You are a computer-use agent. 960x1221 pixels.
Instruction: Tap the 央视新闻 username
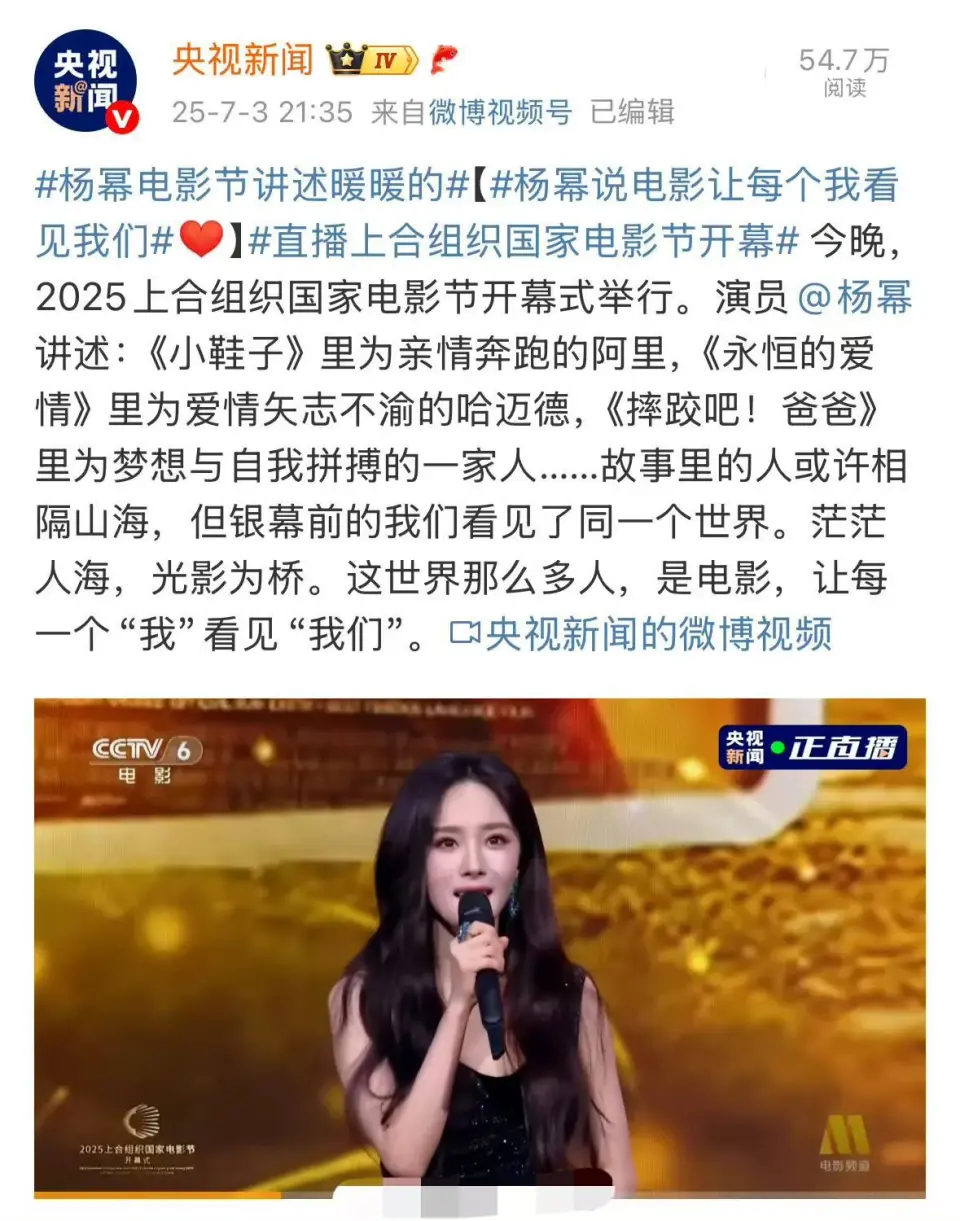click(x=243, y=60)
